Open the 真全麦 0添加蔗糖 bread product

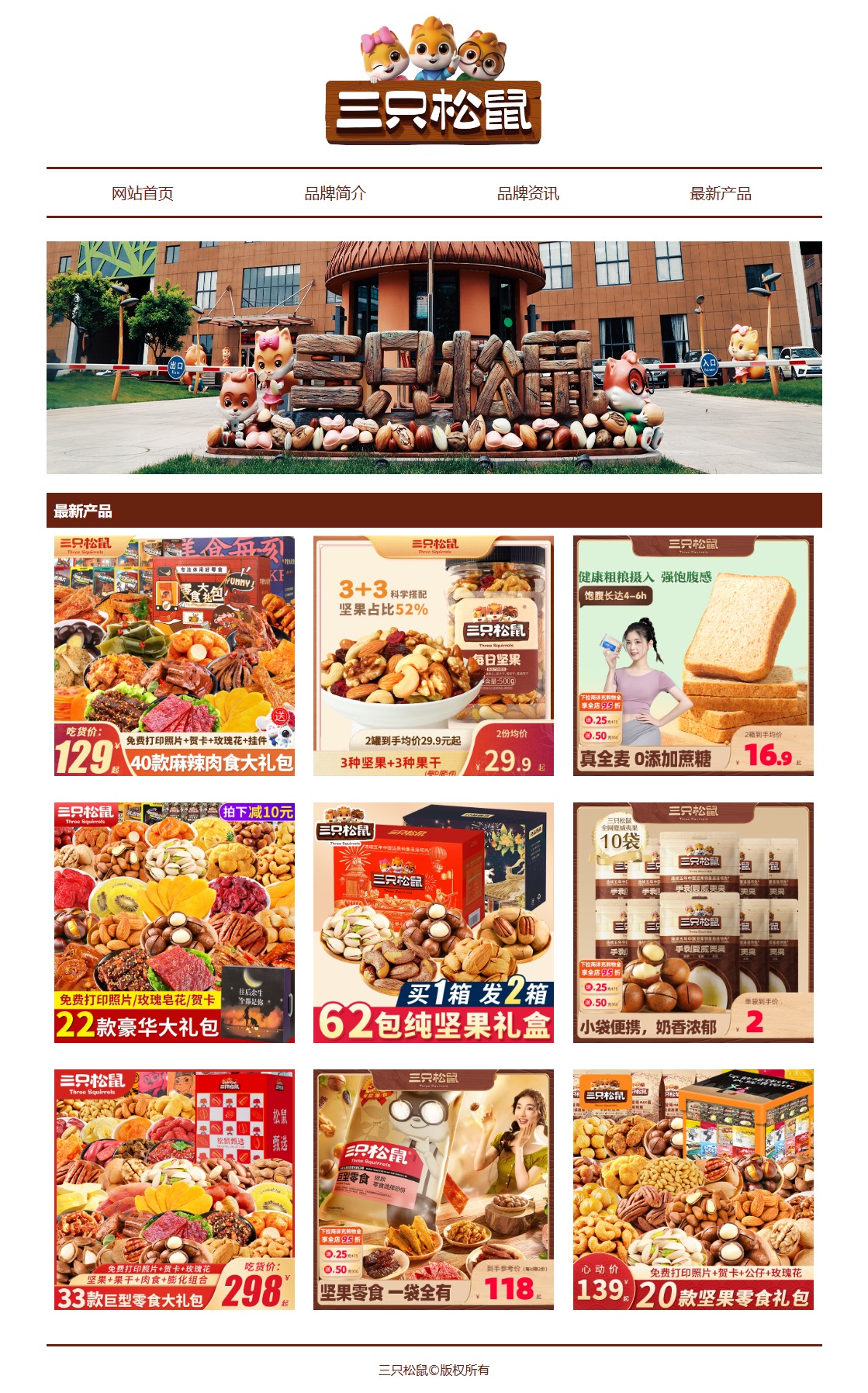tap(693, 656)
